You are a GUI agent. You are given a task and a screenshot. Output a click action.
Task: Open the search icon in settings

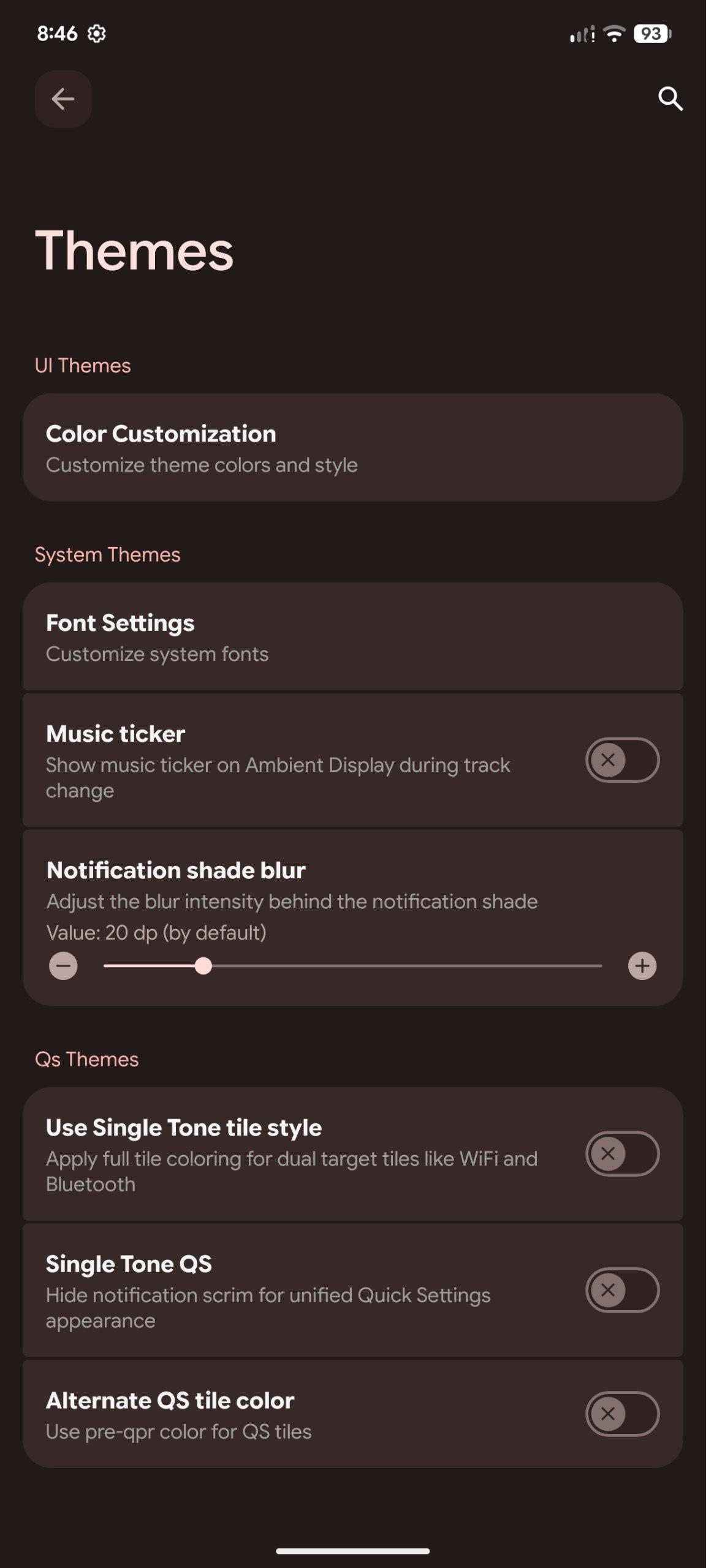coord(670,99)
